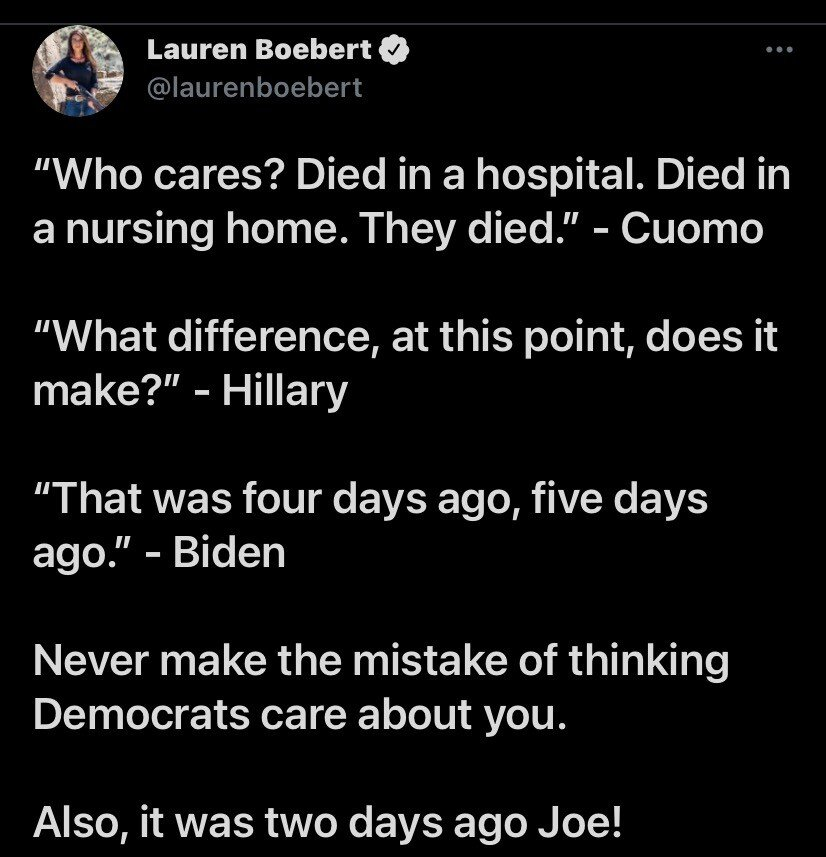Open the tweet's three-dot overflow menu
826x857 pixels.
click(x=777, y=49)
